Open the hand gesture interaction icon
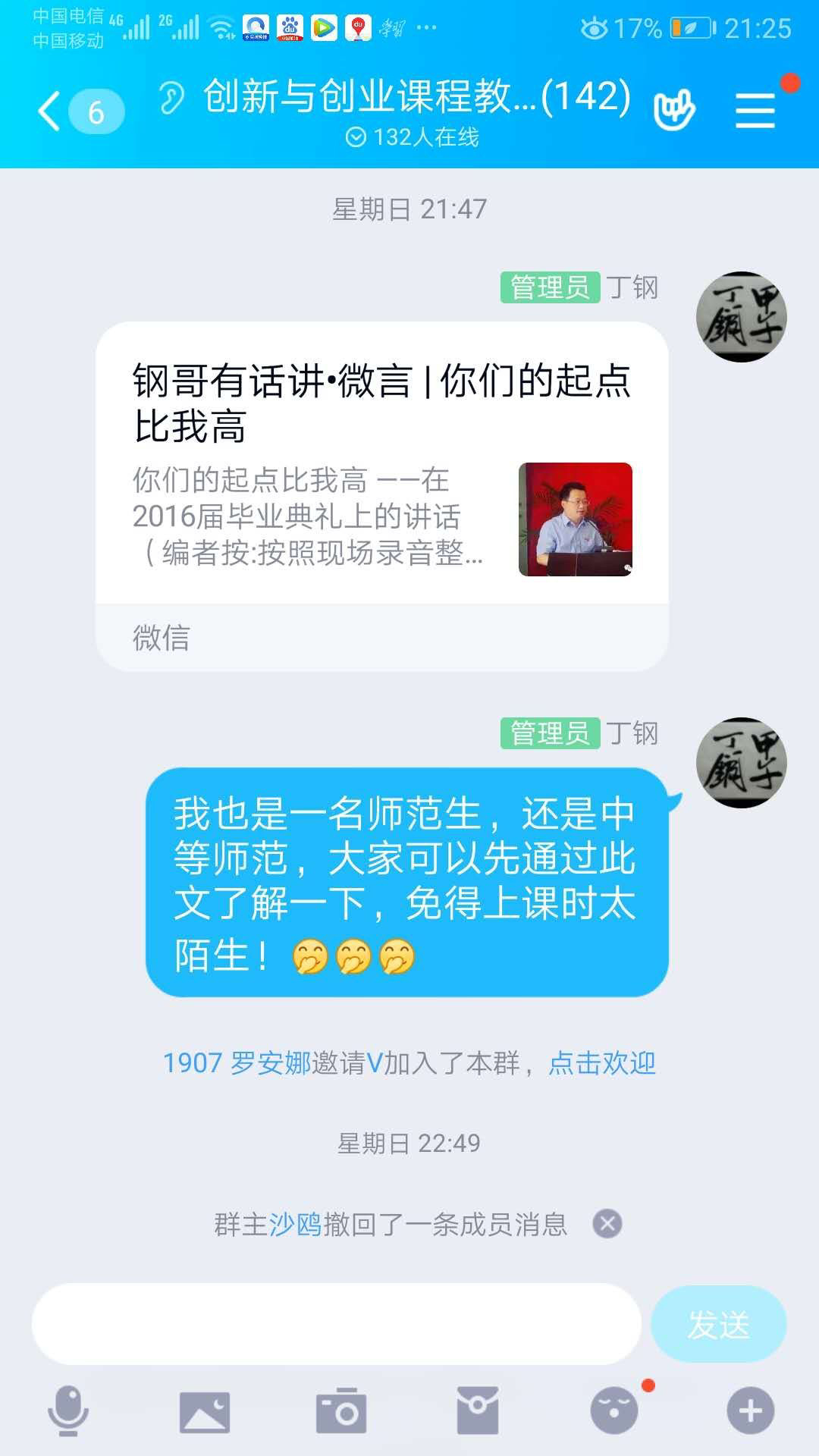Image resolution: width=819 pixels, height=1456 pixels. [674, 111]
